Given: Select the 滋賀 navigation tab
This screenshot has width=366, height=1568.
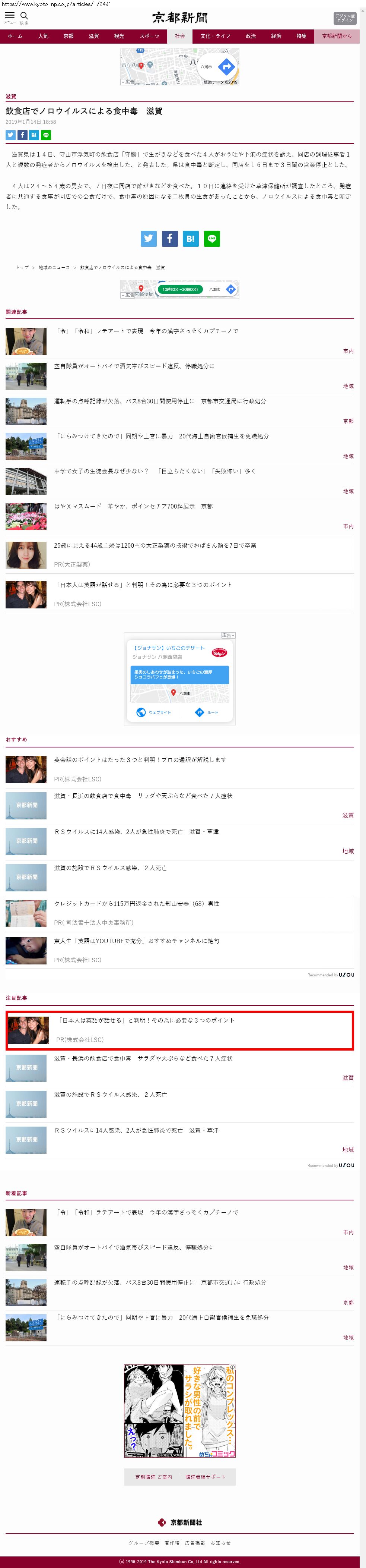Looking at the screenshot, I should pyautogui.click(x=93, y=37).
